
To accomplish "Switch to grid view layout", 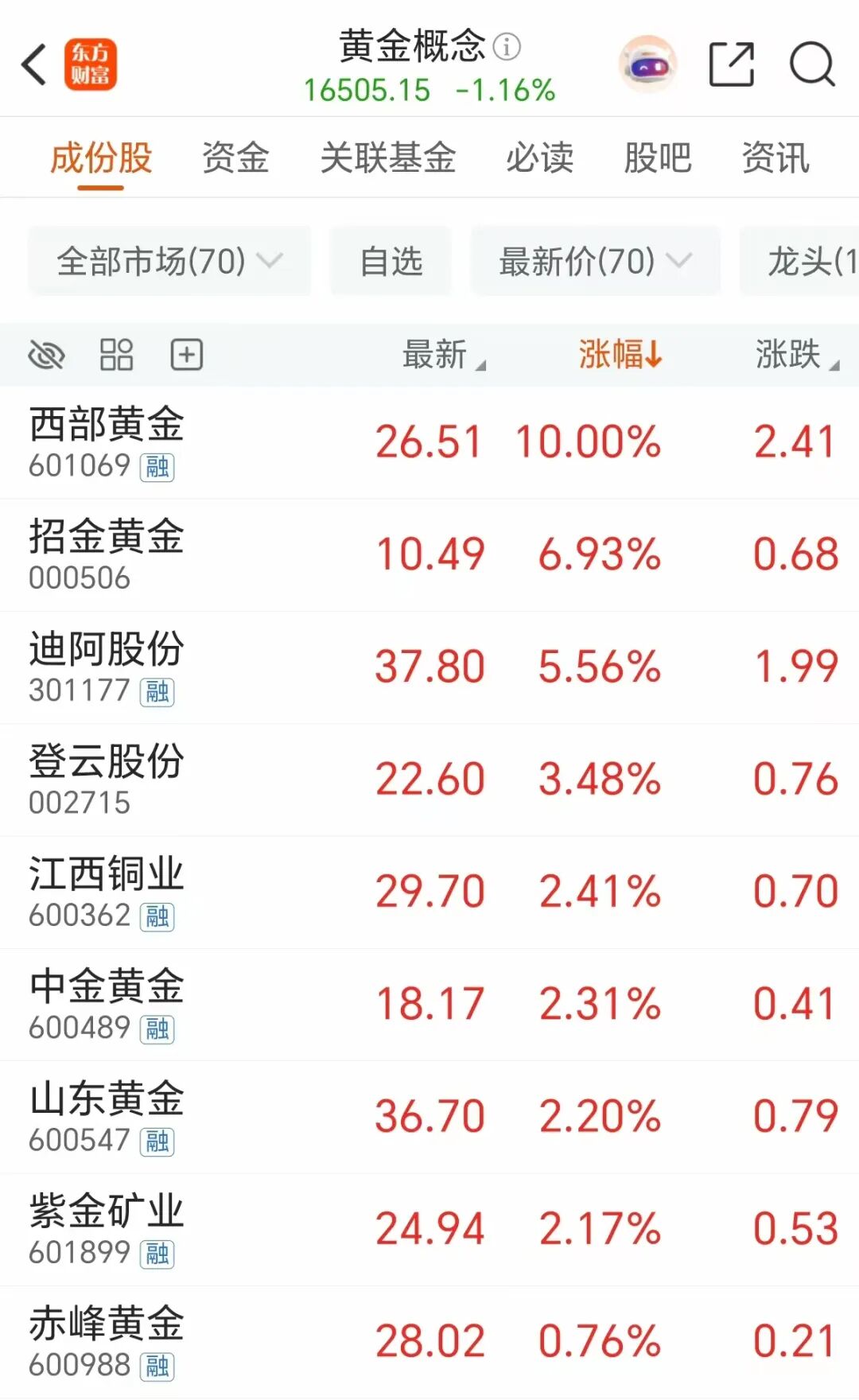I will (x=116, y=355).
